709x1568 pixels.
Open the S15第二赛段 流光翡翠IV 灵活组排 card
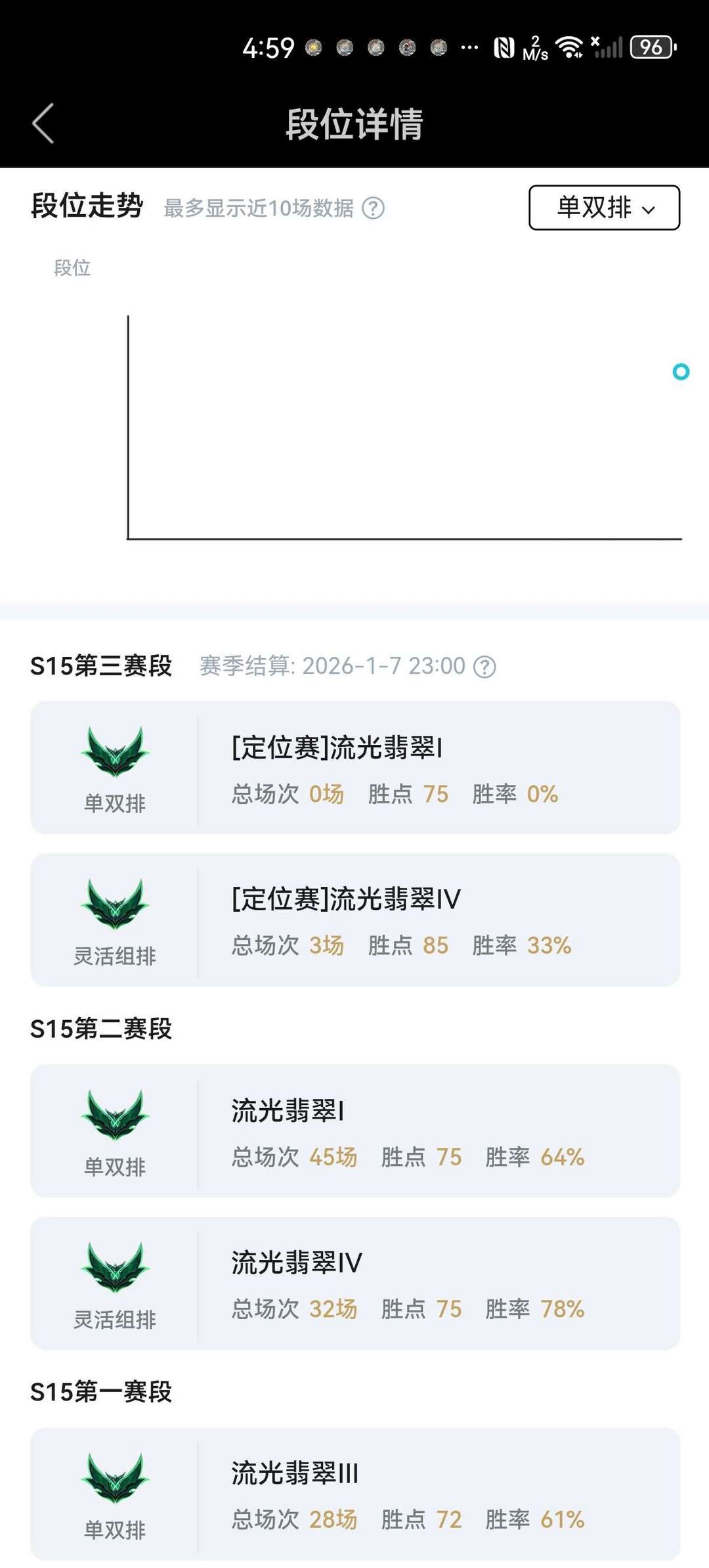pos(355,1283)
